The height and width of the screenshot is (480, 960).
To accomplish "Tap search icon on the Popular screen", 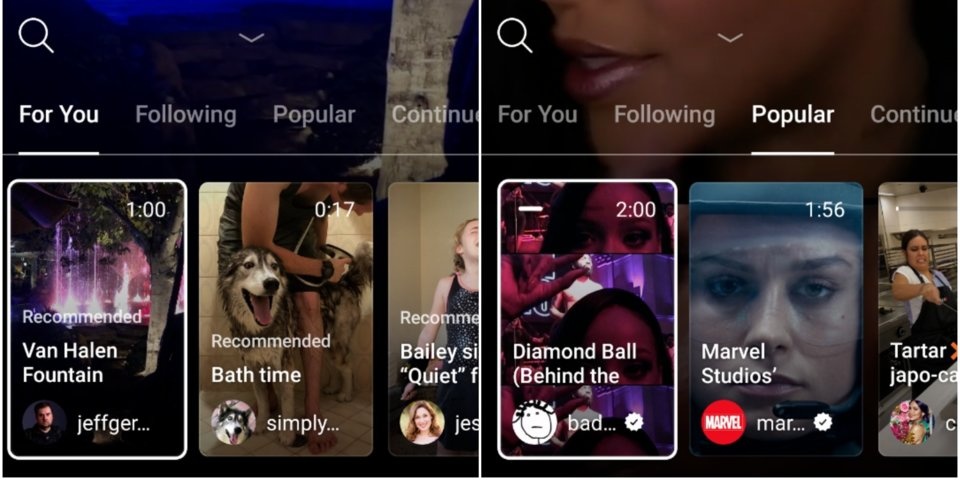I will [515, 36].
